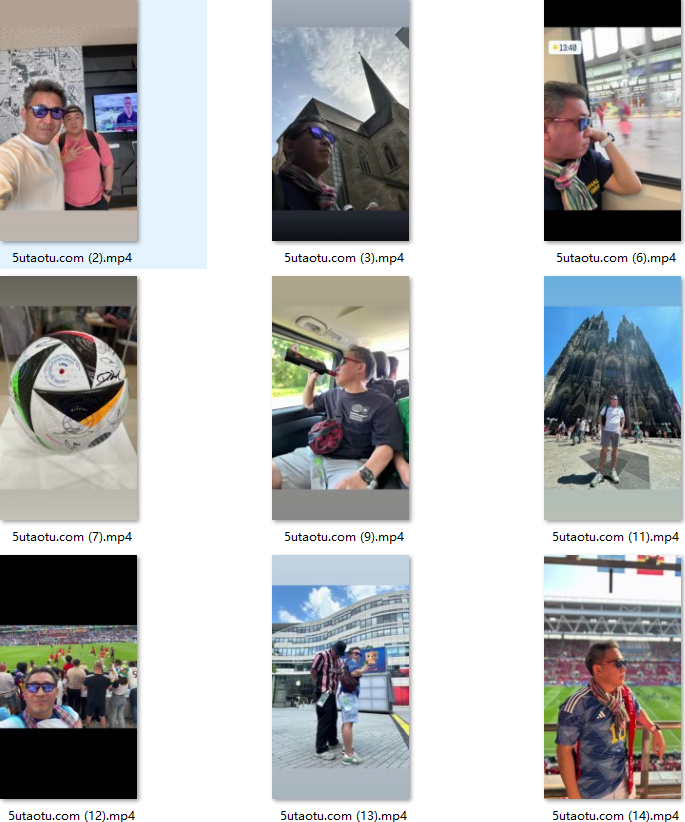Select the 5utaotu.com (3).mp4 file
Screen dimensions: 685x822
(340, 121)
